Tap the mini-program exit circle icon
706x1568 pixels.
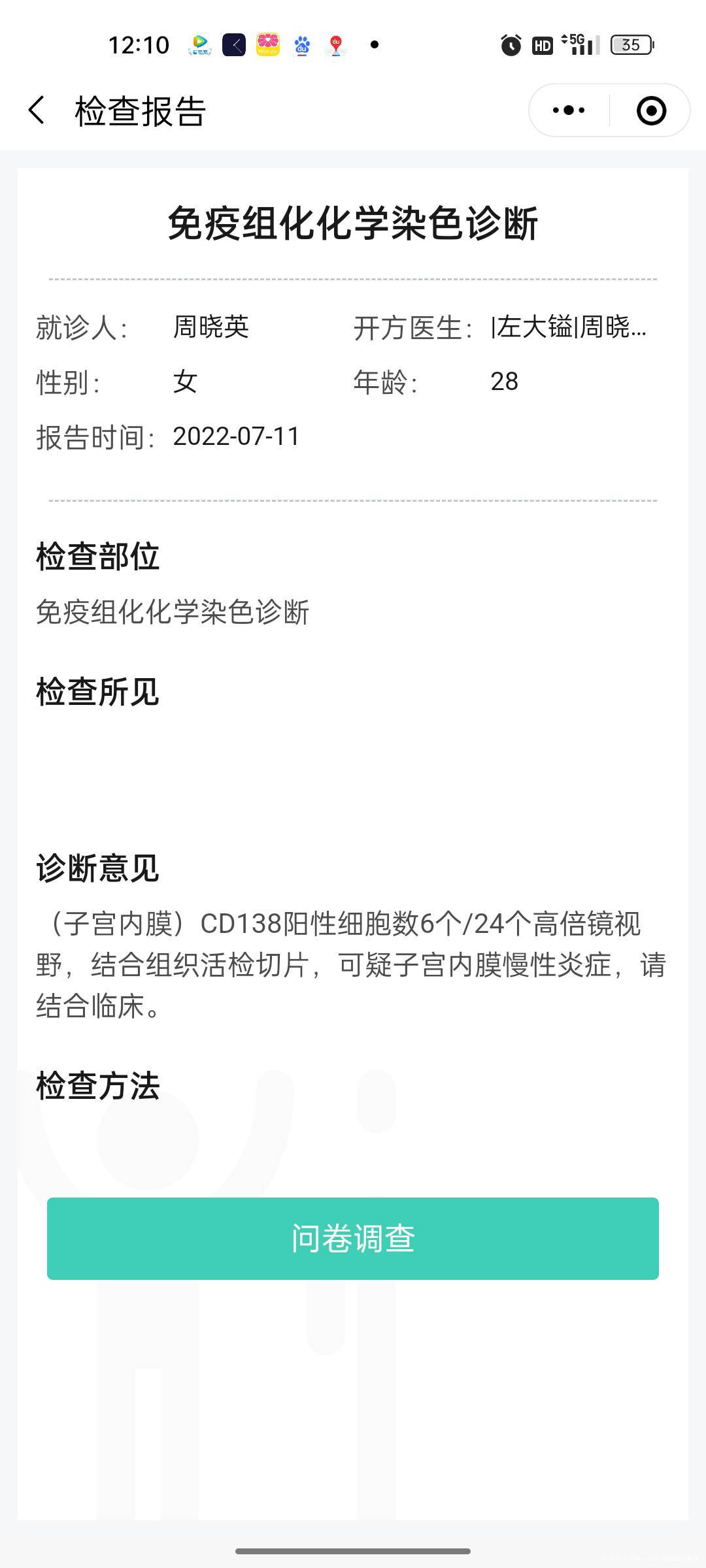point(650,110)
